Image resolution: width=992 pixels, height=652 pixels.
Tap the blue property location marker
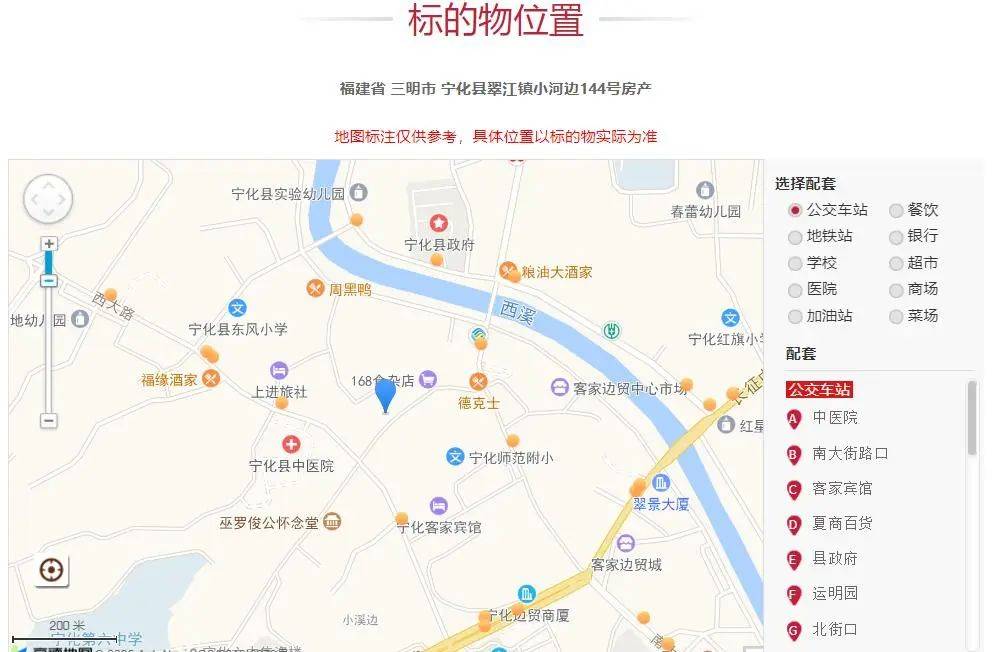[x=385, y=395]
